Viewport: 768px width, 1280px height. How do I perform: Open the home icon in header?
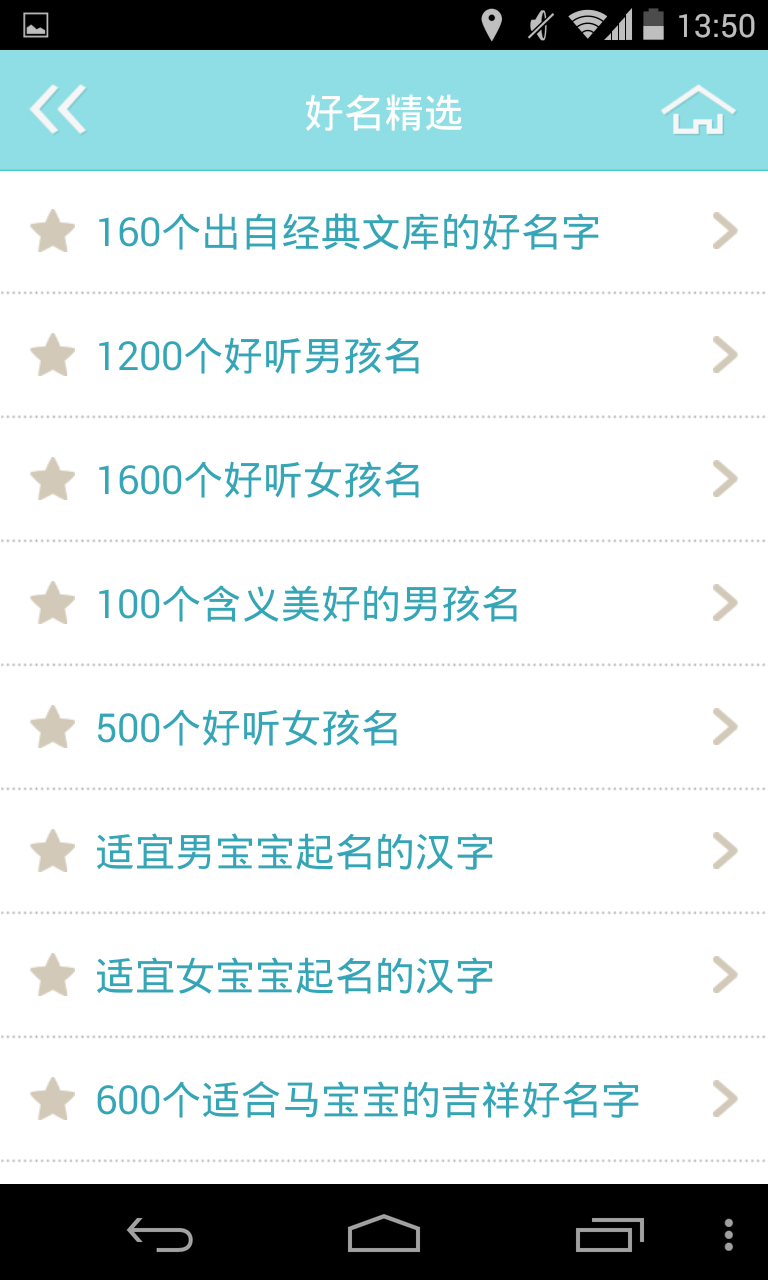pos(698,110)
